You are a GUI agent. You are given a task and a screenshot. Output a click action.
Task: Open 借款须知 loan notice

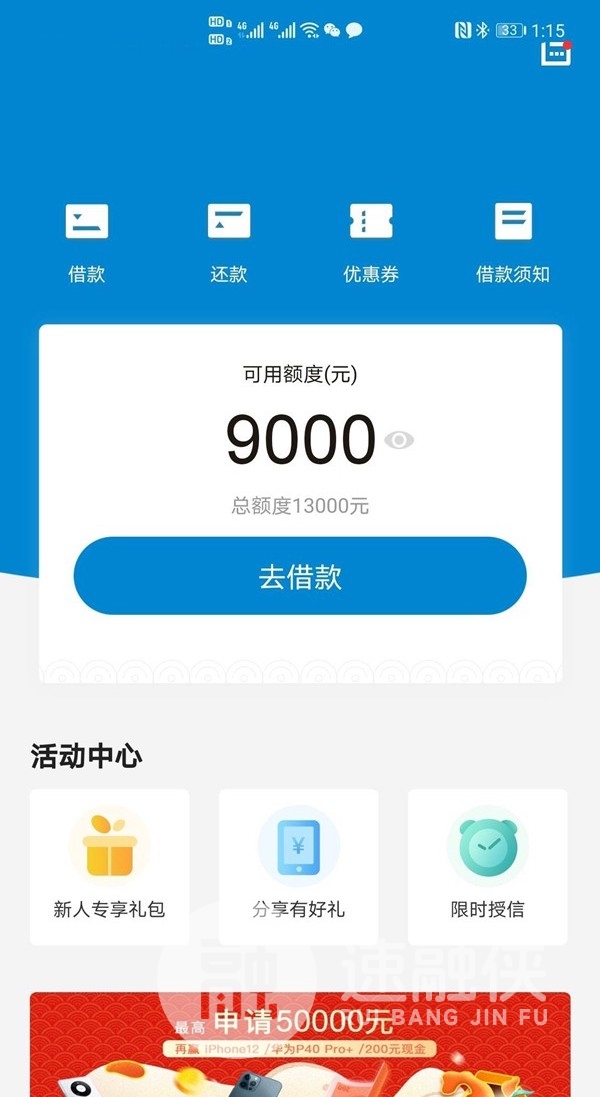point(513,242)
